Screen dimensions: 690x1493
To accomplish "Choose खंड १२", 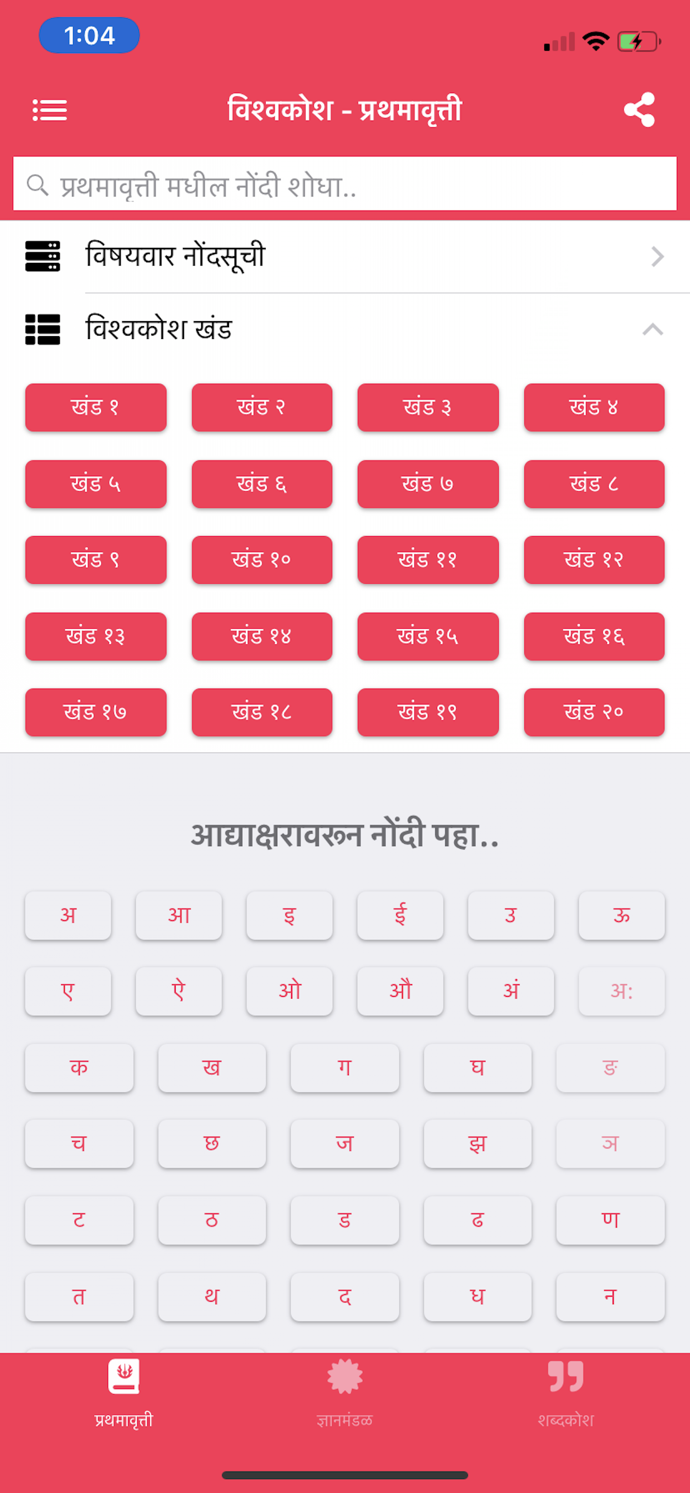I will [594, 560].
